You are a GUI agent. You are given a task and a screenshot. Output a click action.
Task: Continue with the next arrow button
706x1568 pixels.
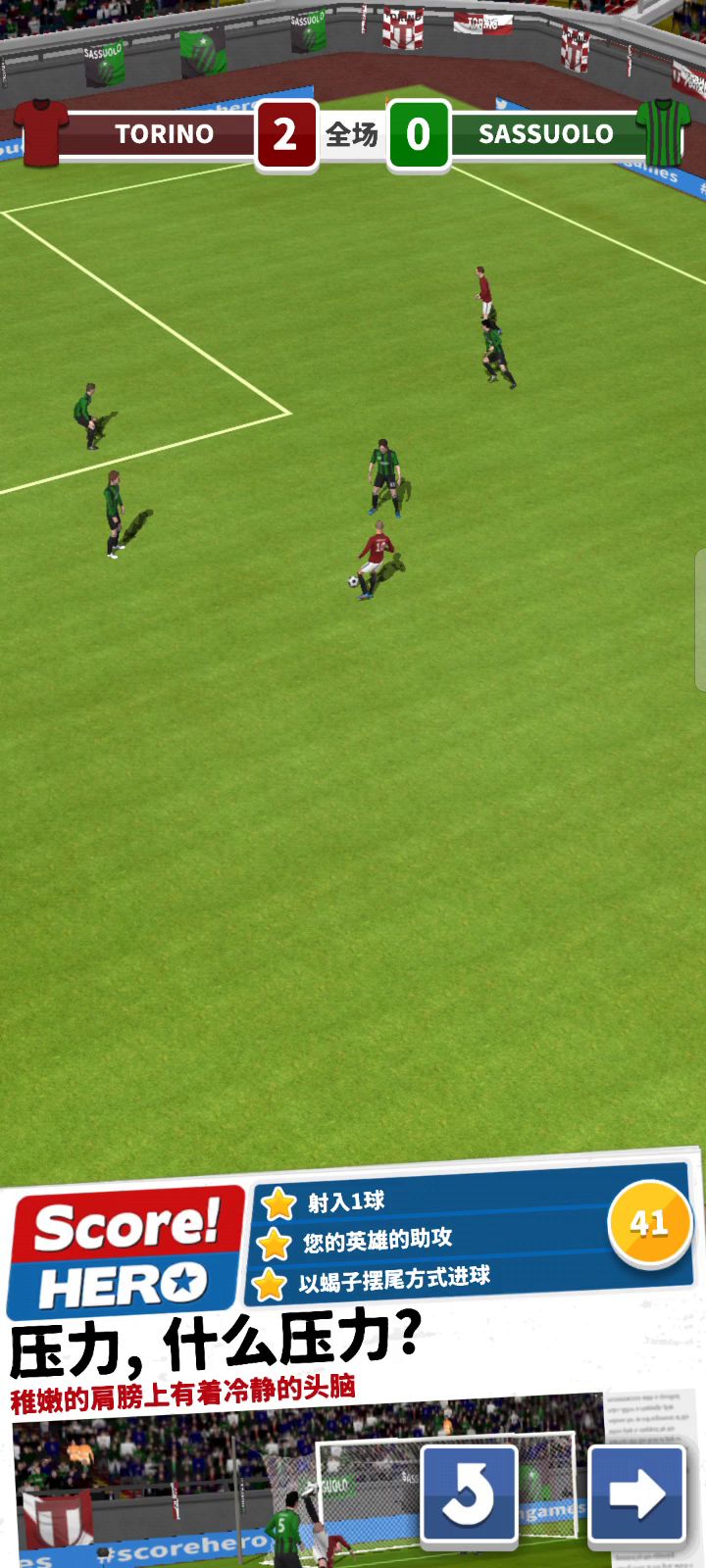636,1494
